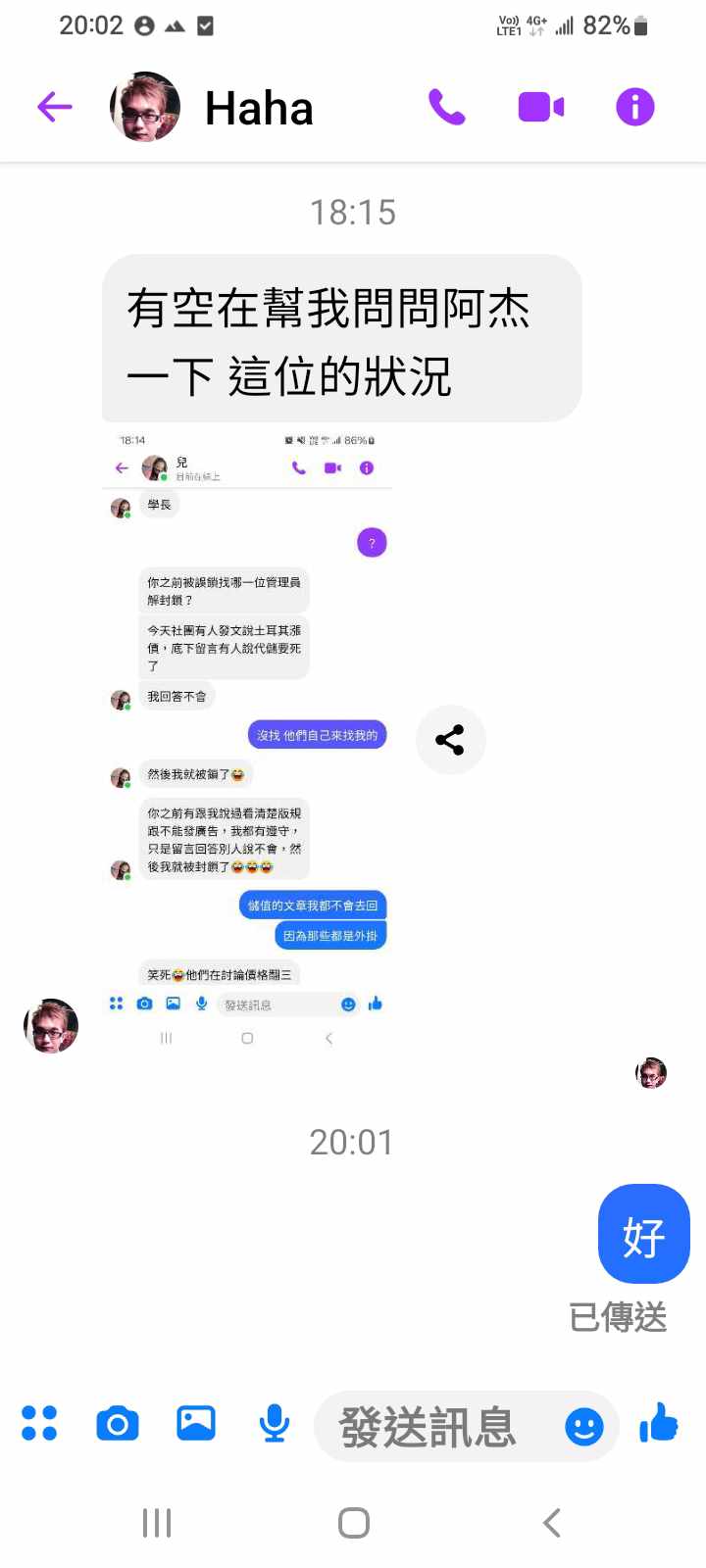Send a thumbs-up like
The height and width of the screenshot is (1568, 706).
[x=659, y=1423]
